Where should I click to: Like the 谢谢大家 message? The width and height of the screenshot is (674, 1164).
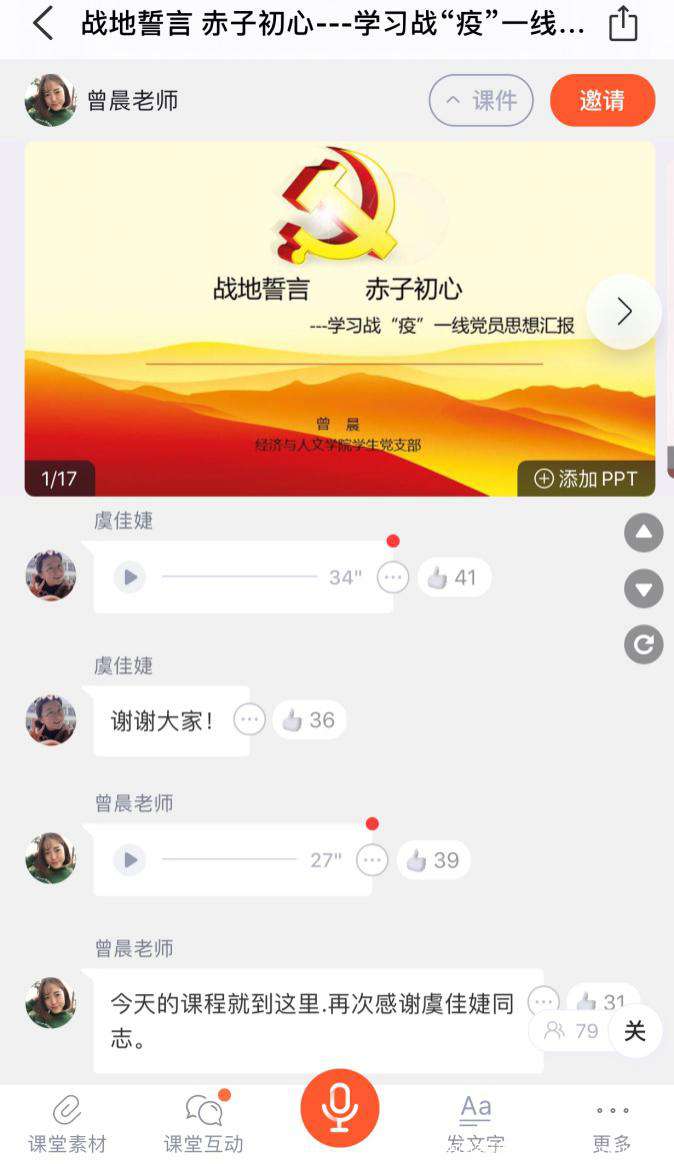[x=309, y=720]
